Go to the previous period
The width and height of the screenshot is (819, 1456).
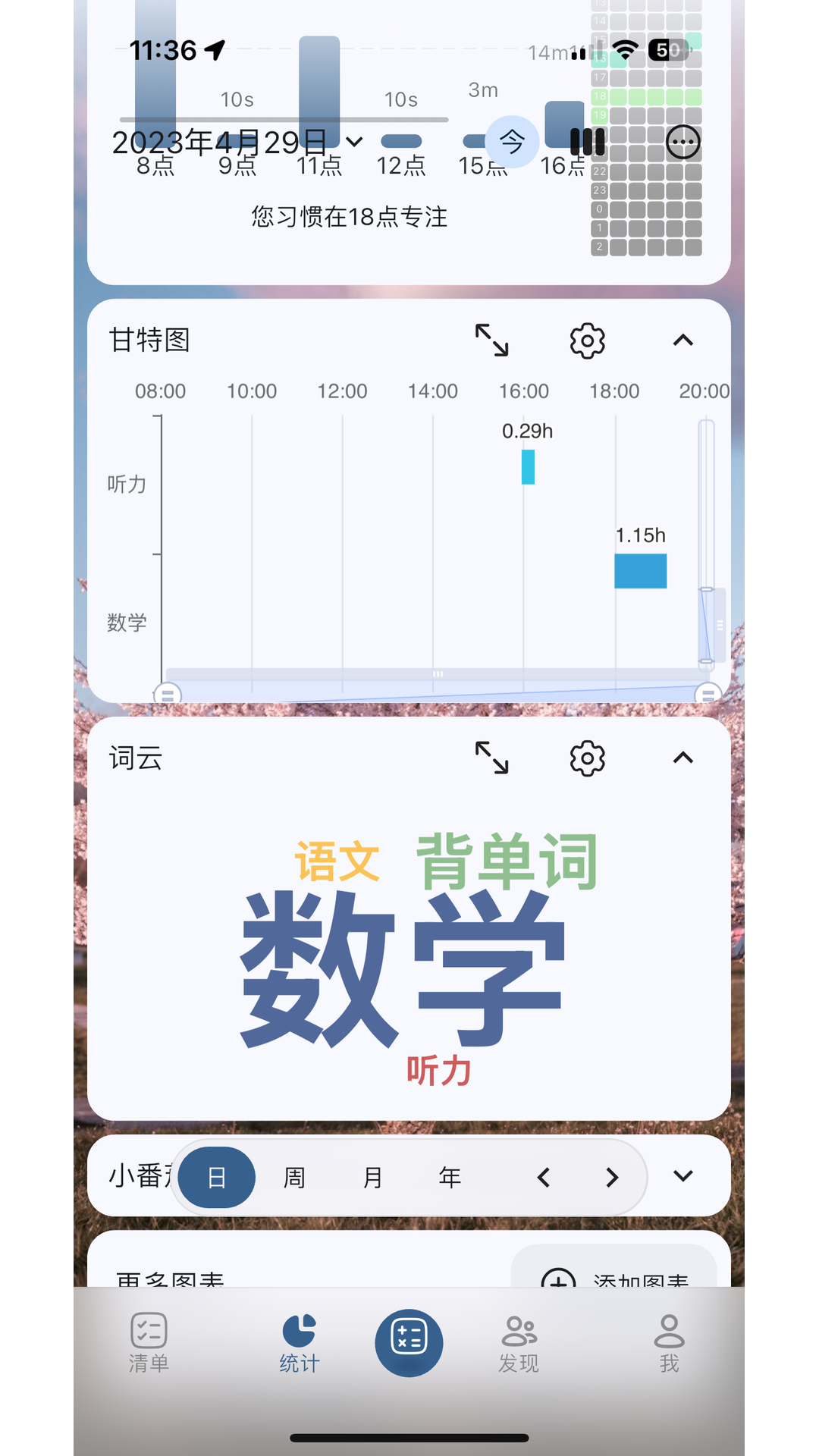pos(543,1178)
